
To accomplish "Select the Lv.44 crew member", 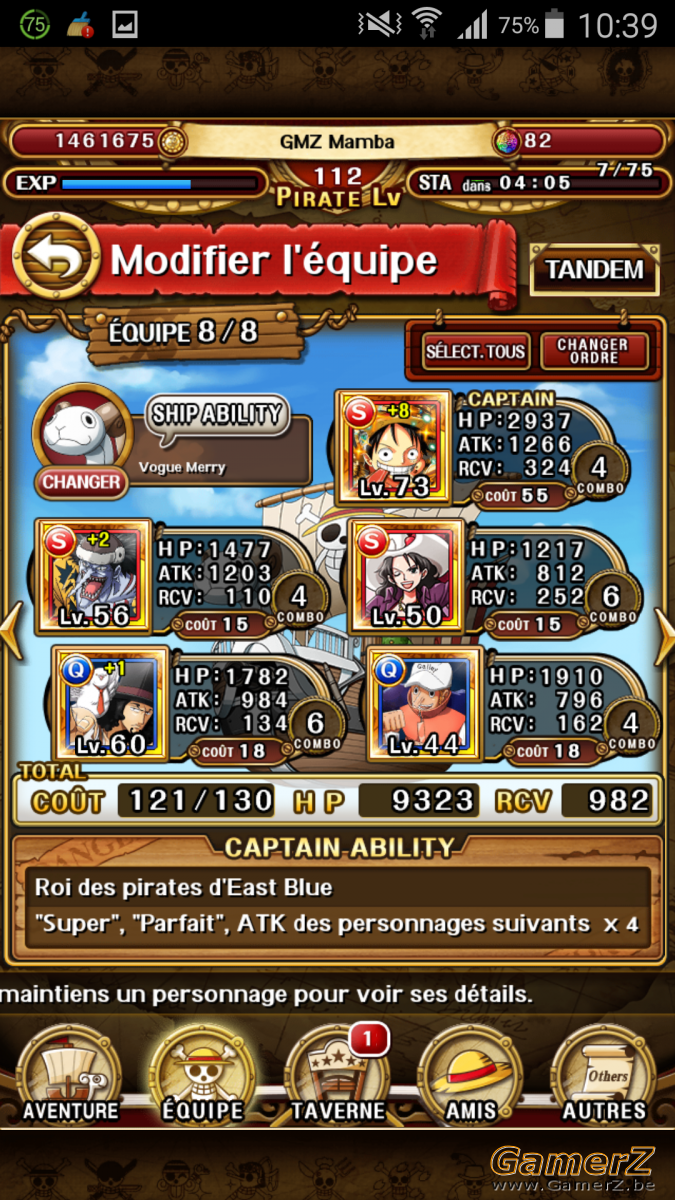I will coord(425,705).
